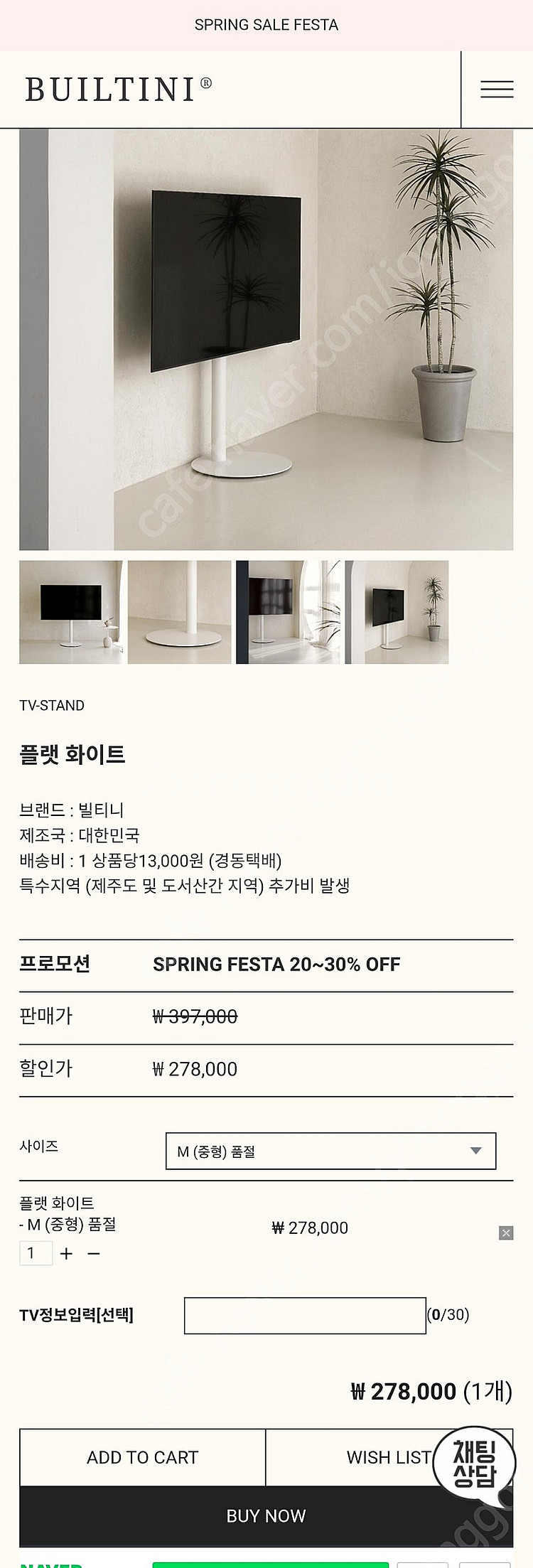533x1568 pixels.
Task: View thumbnail of TV stand through archway
Action: coord(397,612)
